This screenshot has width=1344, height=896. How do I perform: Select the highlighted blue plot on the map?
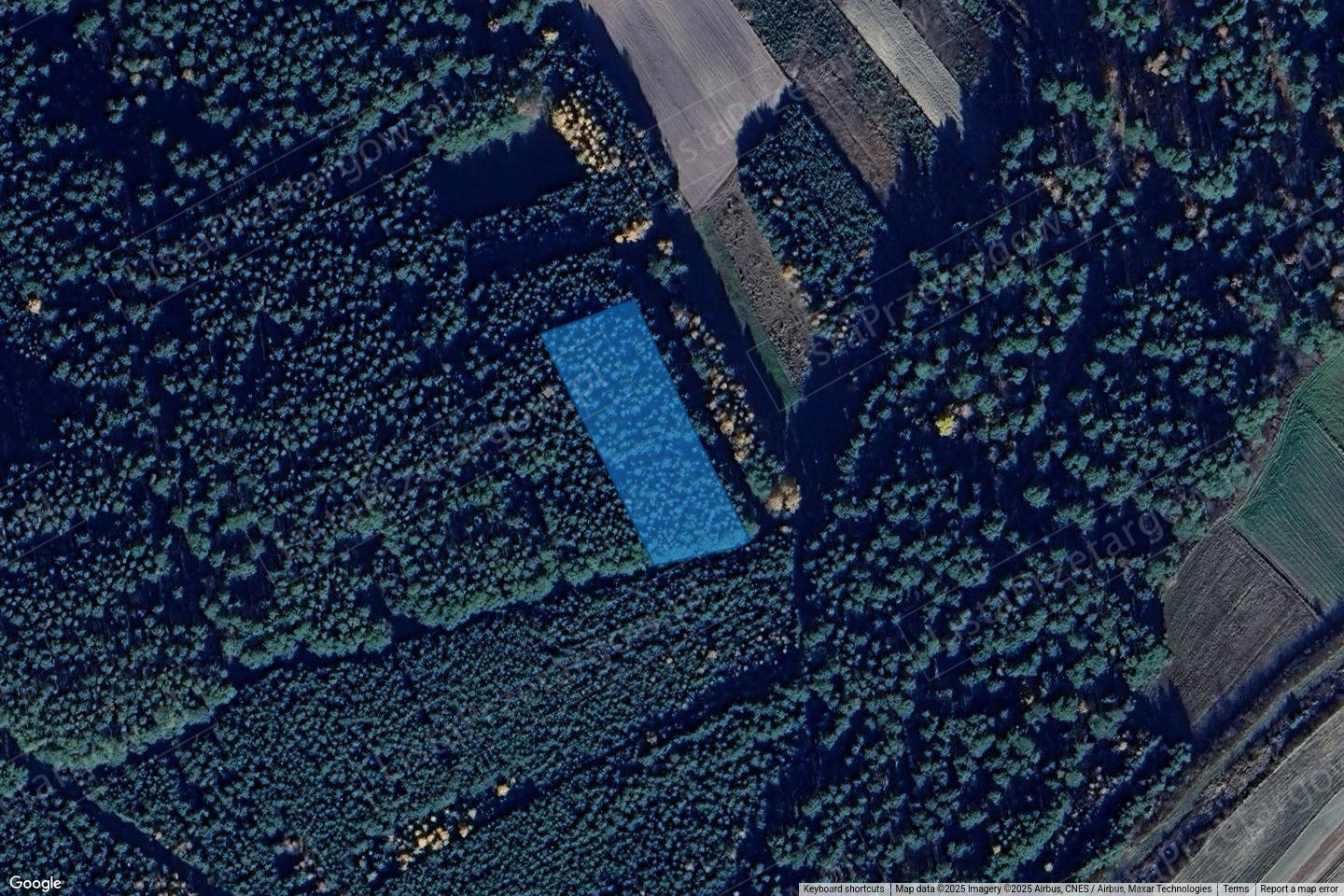(644, 434)
